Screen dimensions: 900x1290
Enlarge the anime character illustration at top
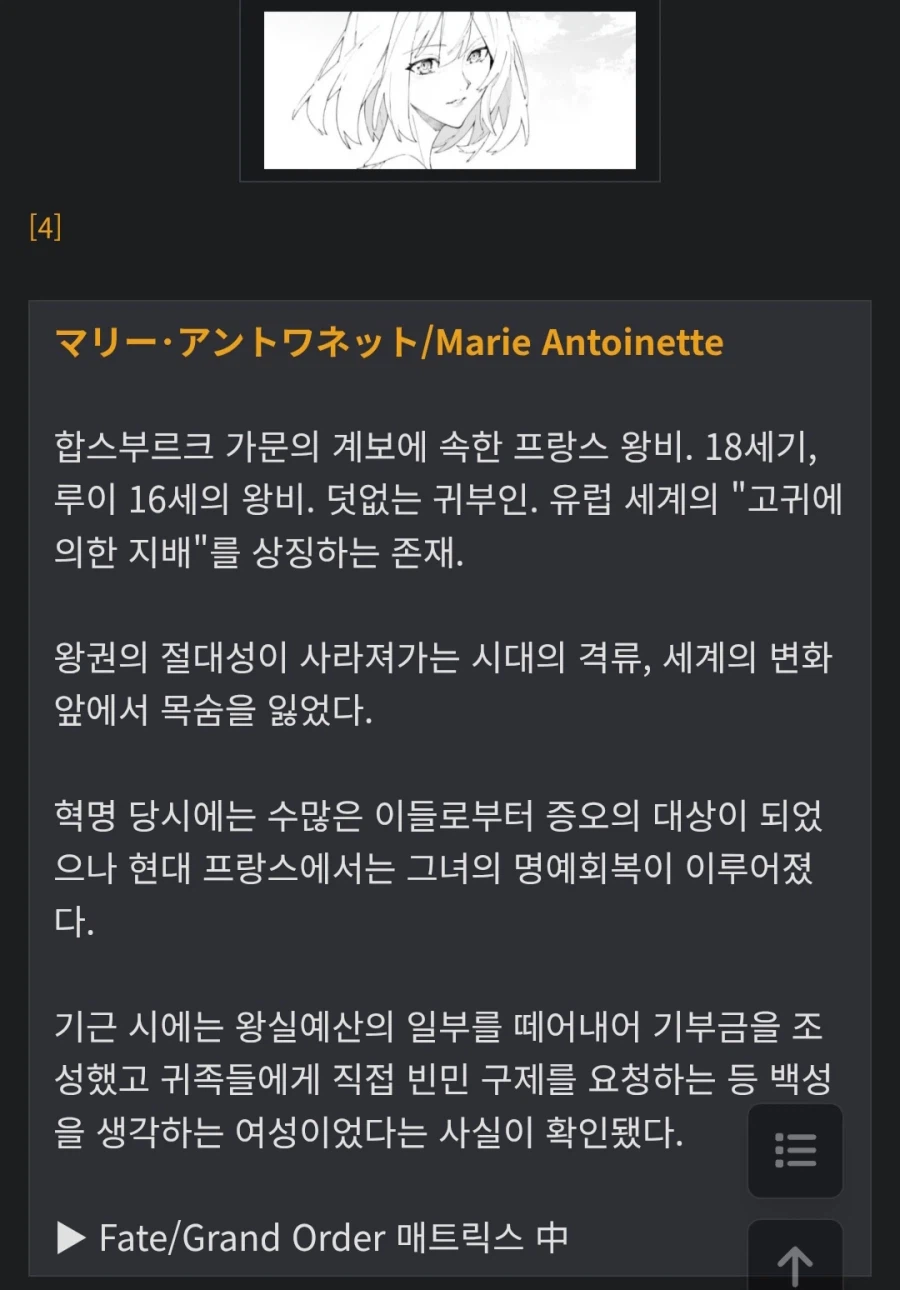click(449, 88)
